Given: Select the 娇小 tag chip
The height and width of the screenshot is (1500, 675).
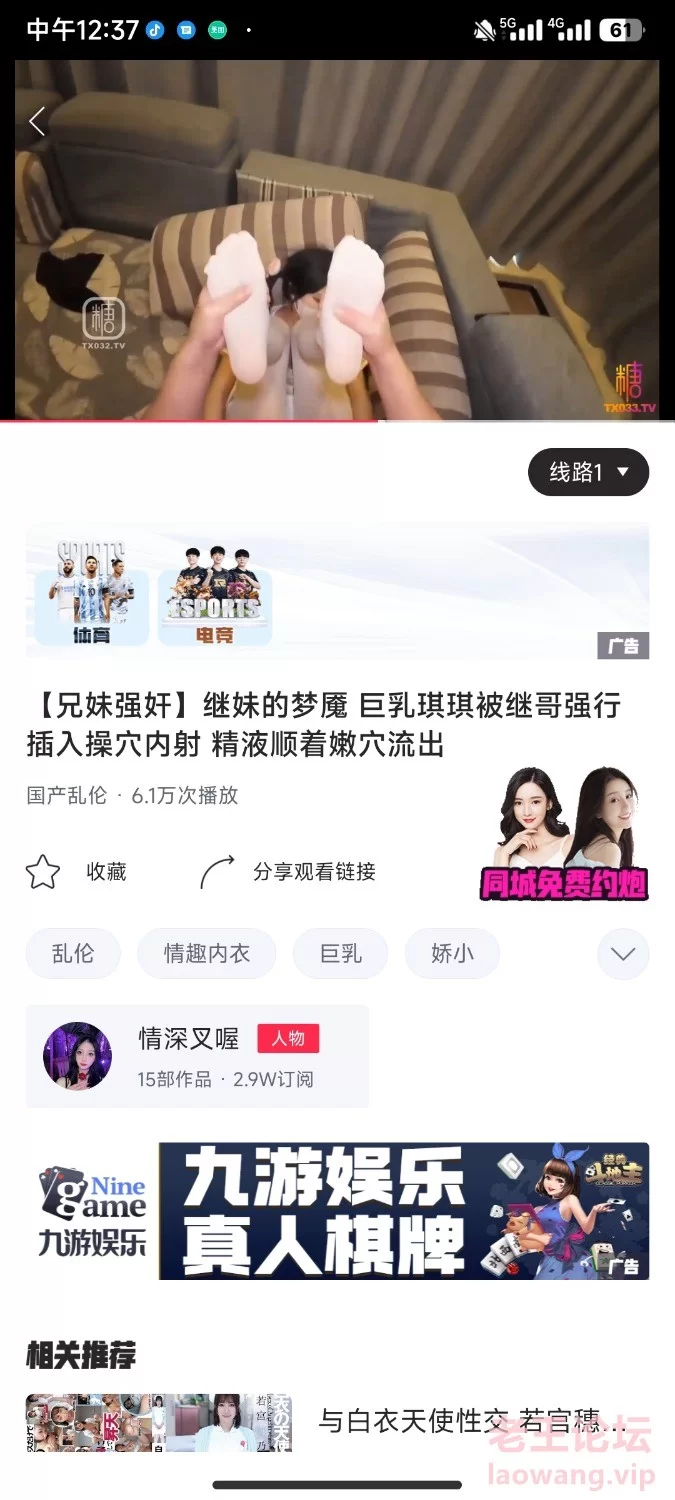Looking at the screenshot, I should click(452, 953).
